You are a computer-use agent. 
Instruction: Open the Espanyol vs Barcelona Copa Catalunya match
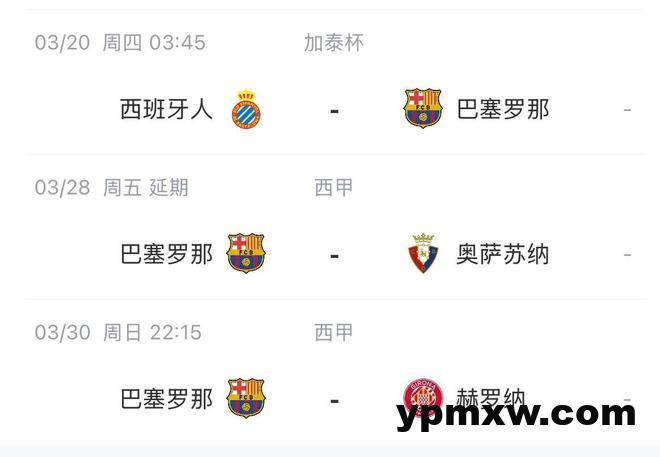334,109
